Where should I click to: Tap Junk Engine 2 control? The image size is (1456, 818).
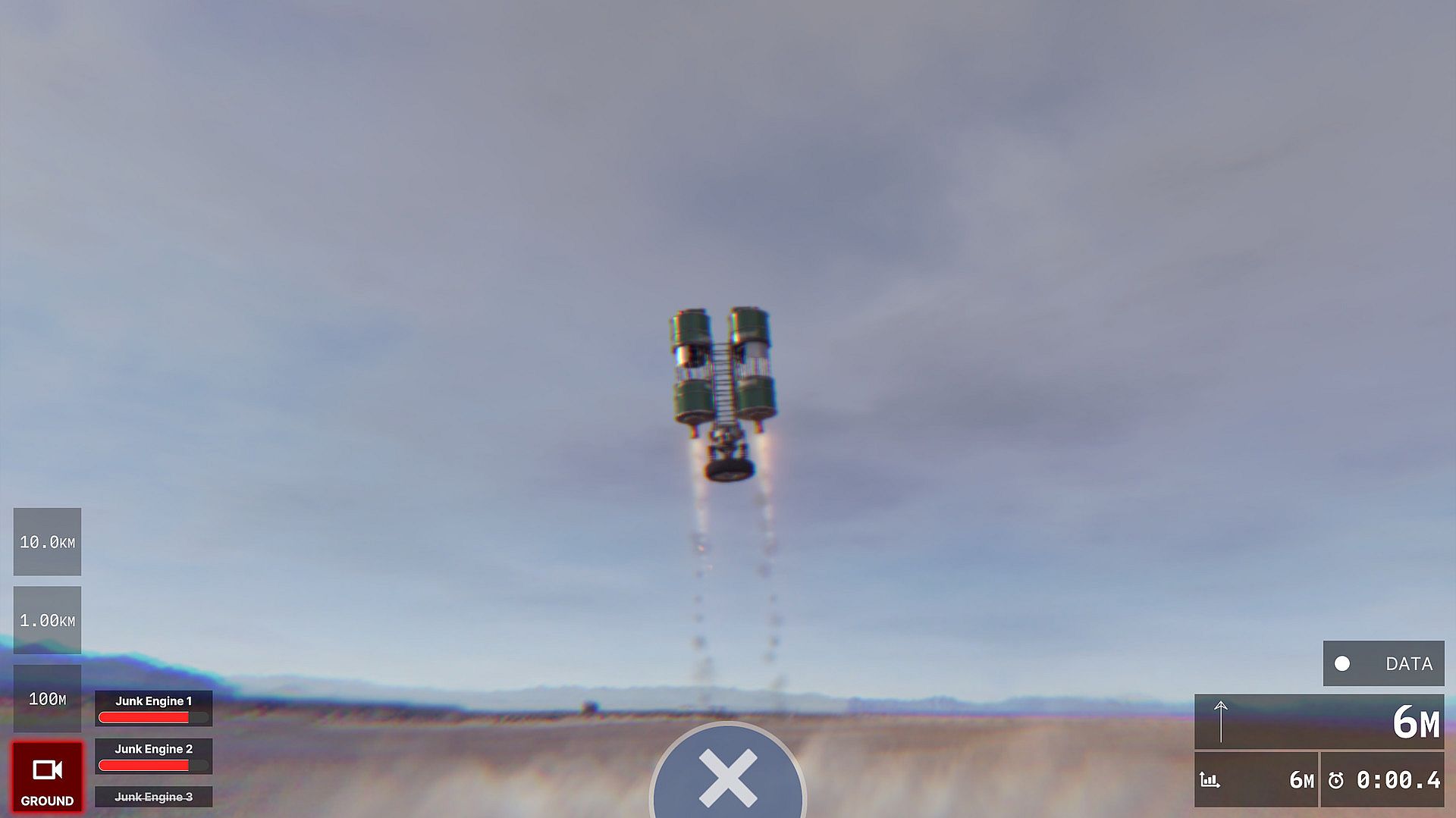153,757
